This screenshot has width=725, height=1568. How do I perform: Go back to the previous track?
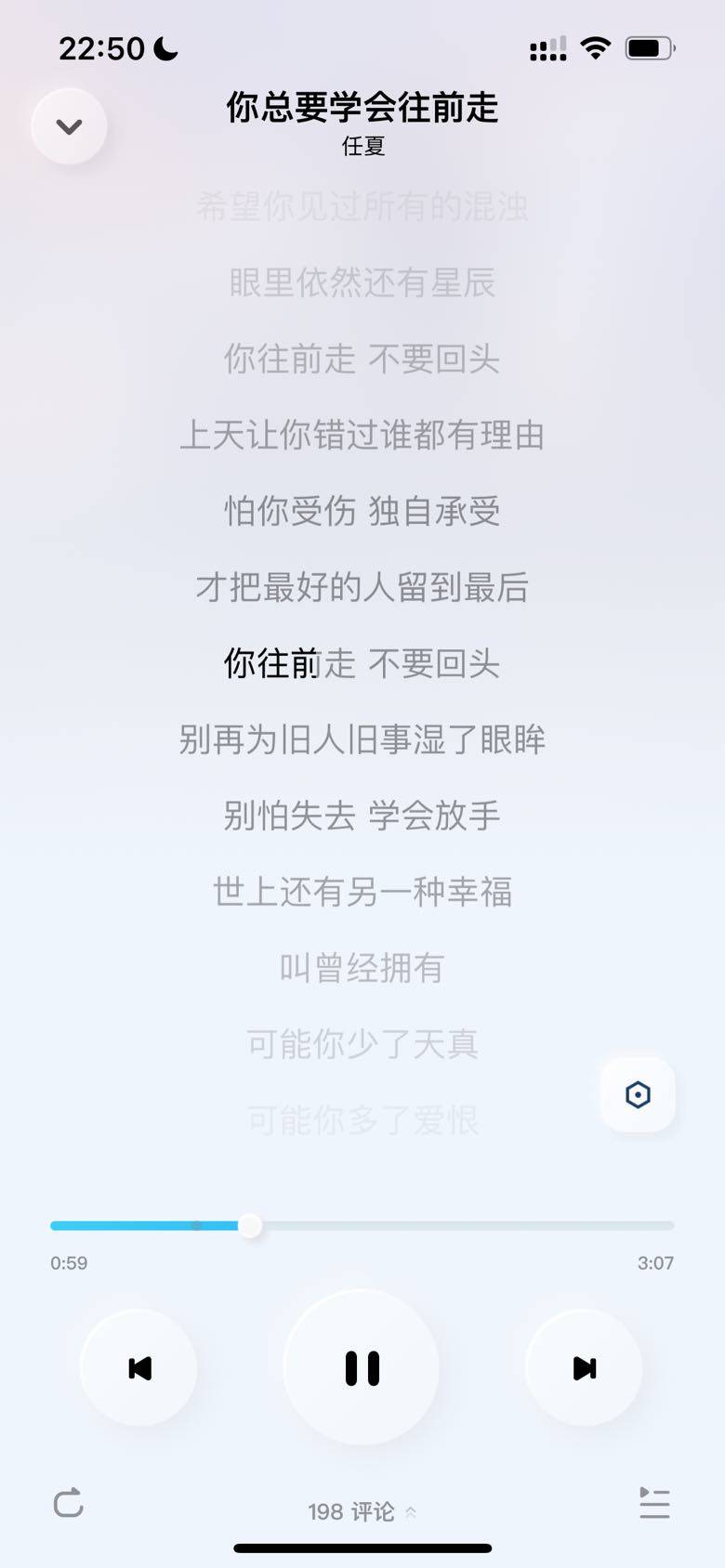click(139, 1367)
